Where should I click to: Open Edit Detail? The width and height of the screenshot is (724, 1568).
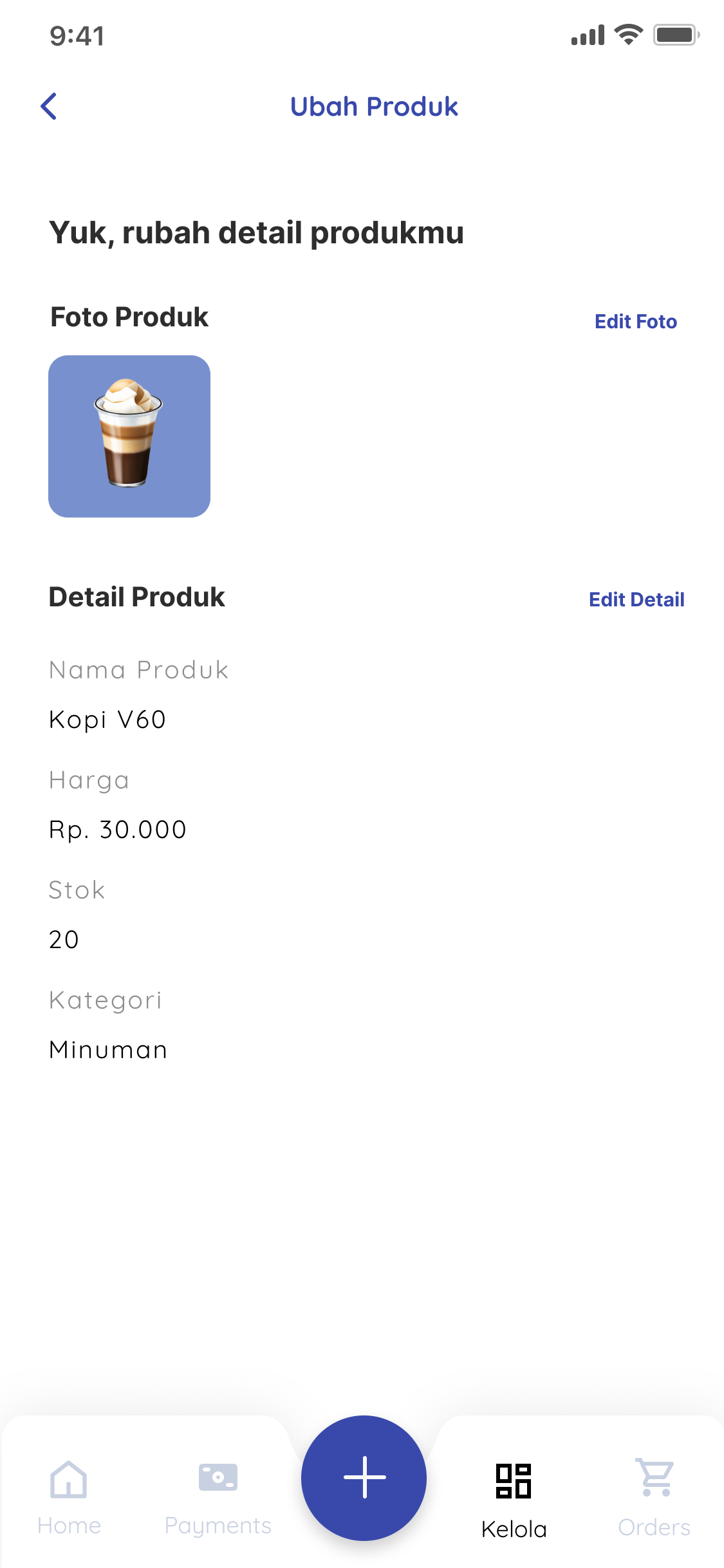point(637,599)
